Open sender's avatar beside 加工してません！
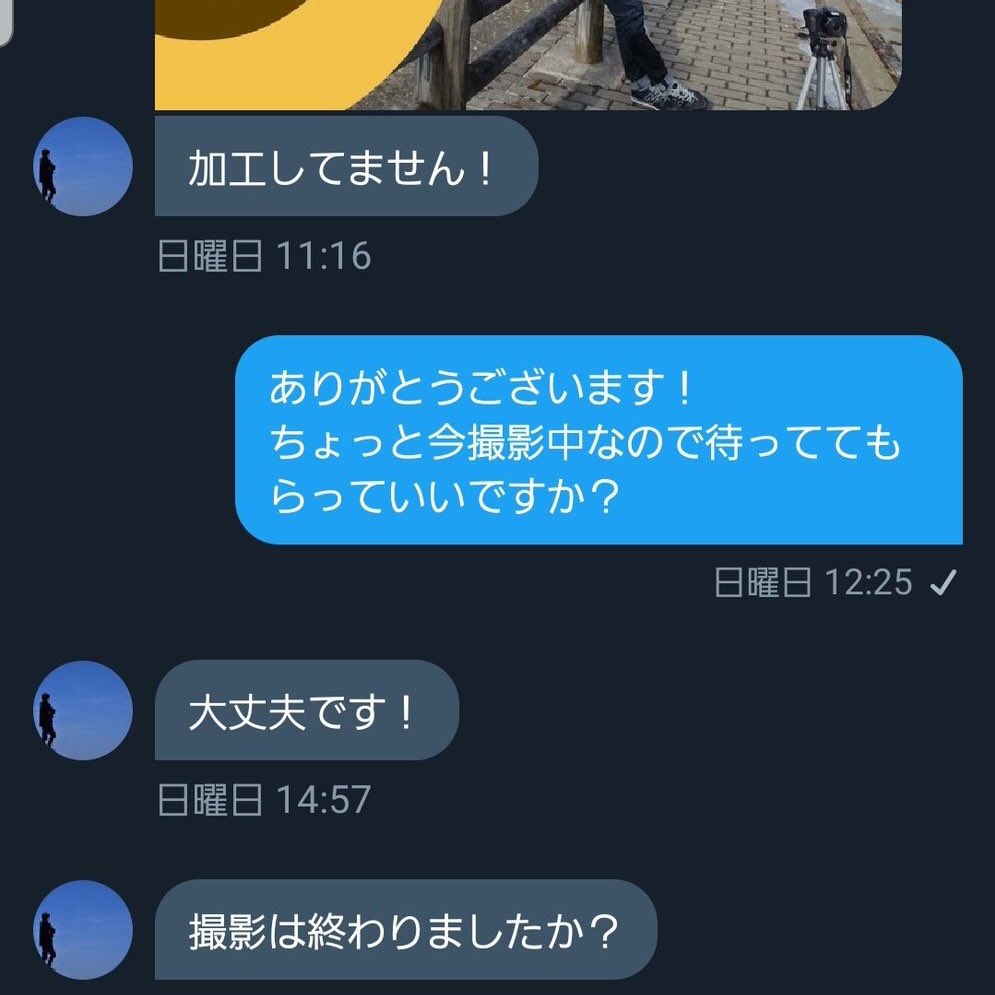Image resolution: width=995 pixels, height=995 pixels. 84,166
